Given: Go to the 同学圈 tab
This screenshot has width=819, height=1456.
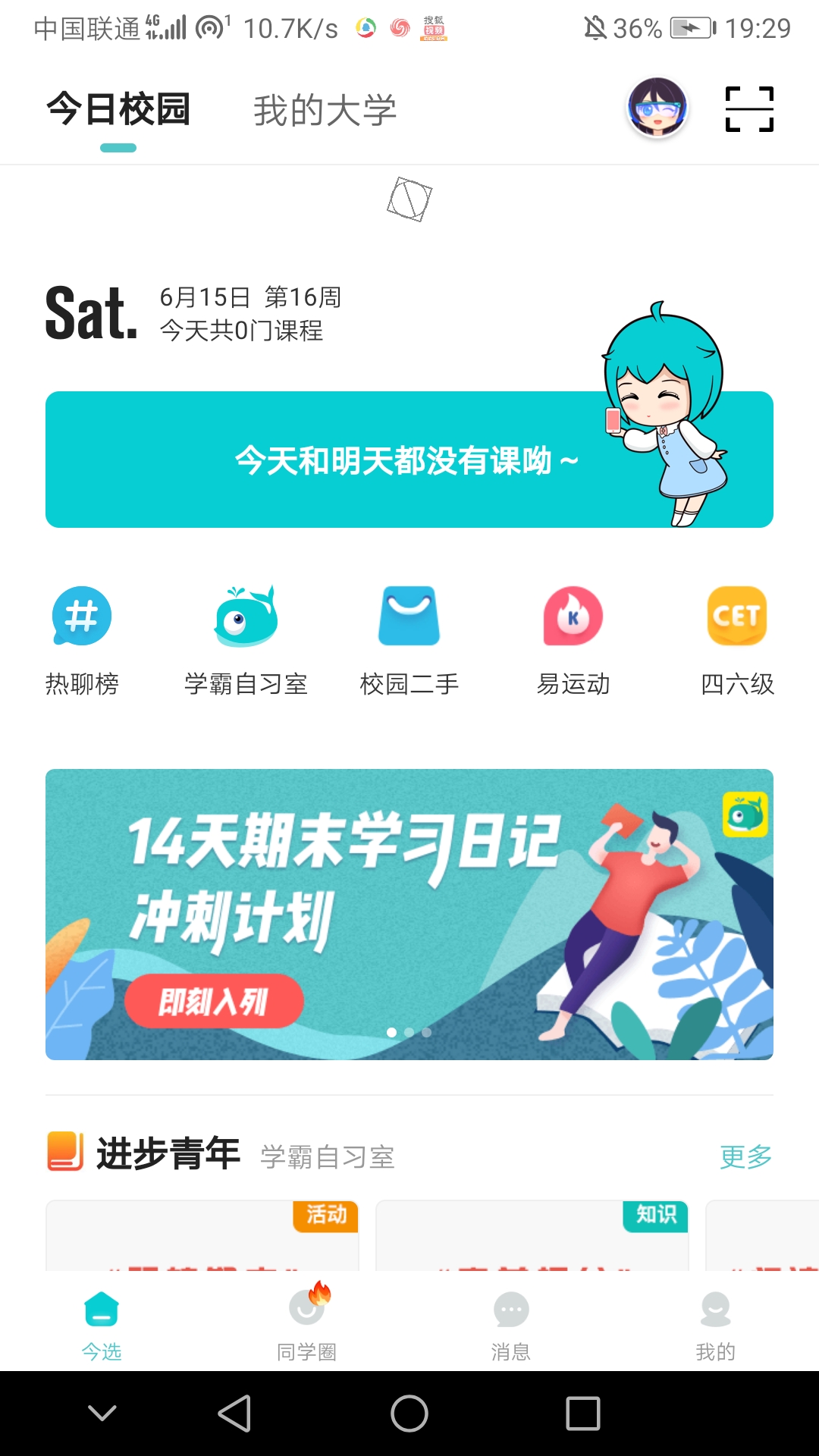Looking at the screenshot, I should coord(306,1323).
